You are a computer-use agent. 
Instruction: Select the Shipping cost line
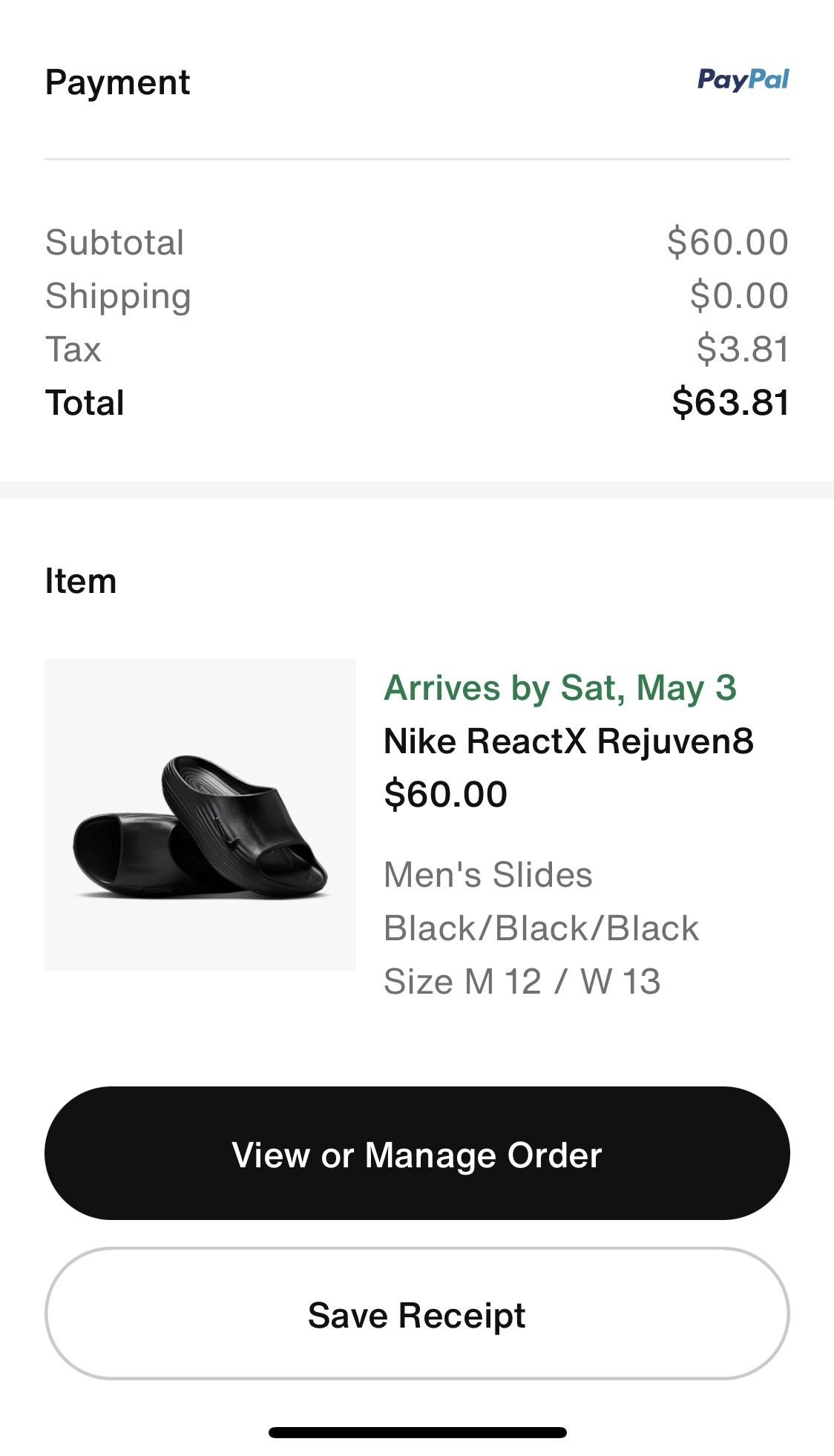coord(117,295)
